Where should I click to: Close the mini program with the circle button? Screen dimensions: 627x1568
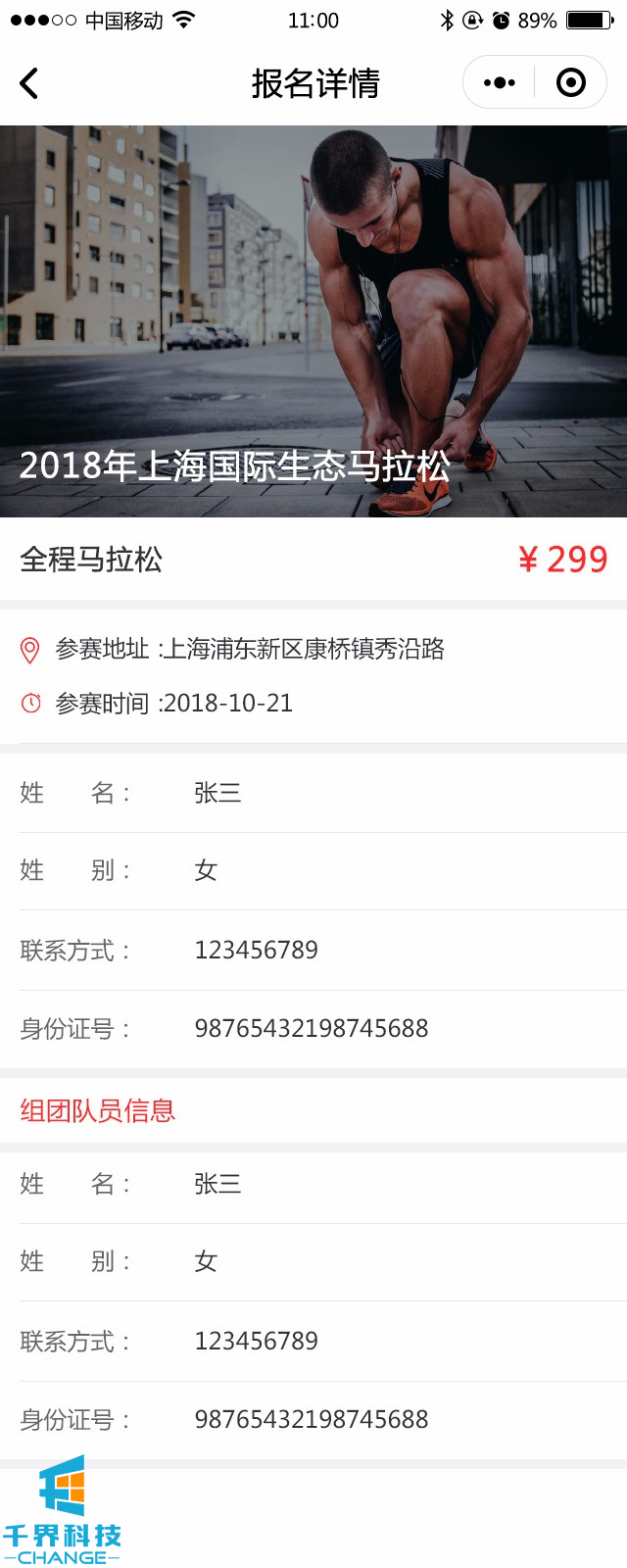pos(571,83)
